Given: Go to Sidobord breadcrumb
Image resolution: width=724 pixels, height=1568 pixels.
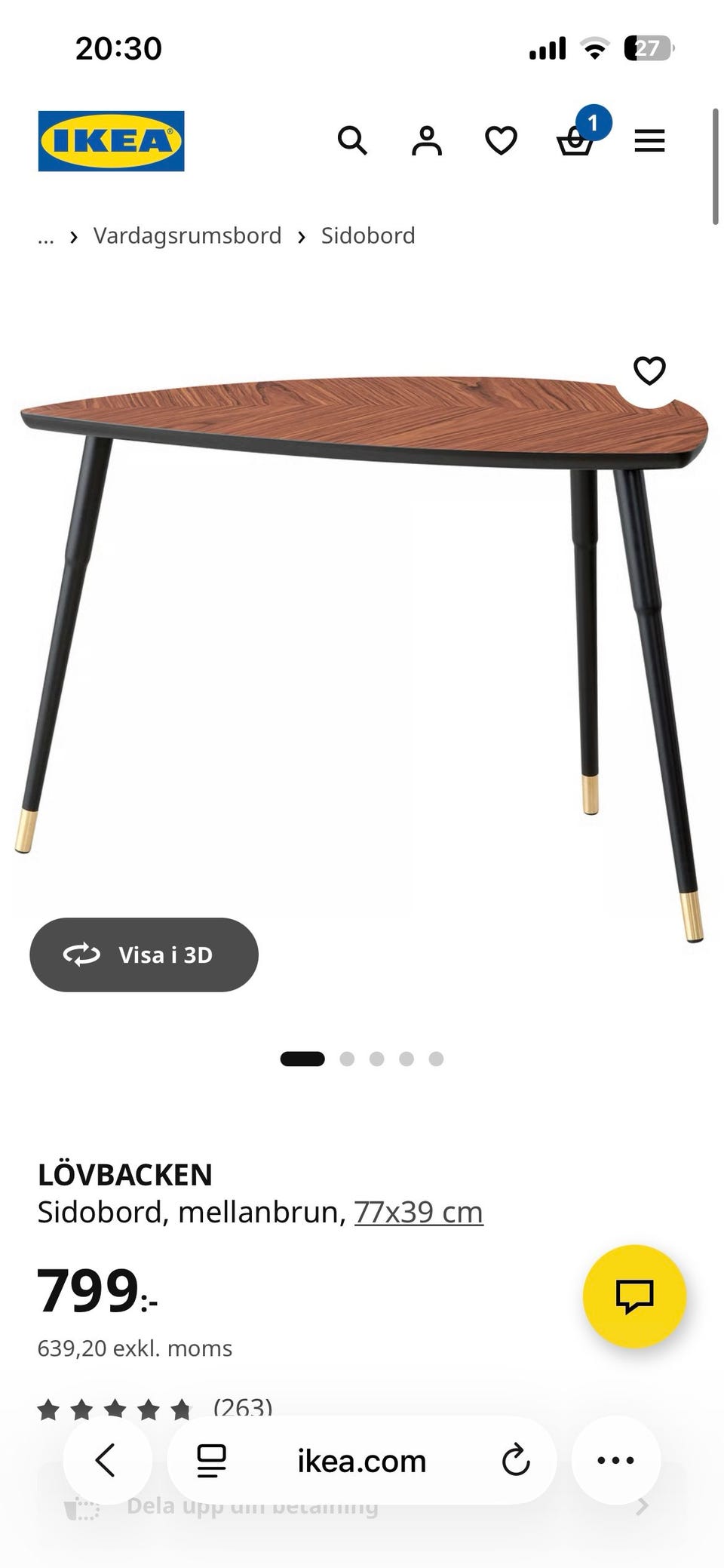Looking at the screenshot, I should click(x=368, y=235).
